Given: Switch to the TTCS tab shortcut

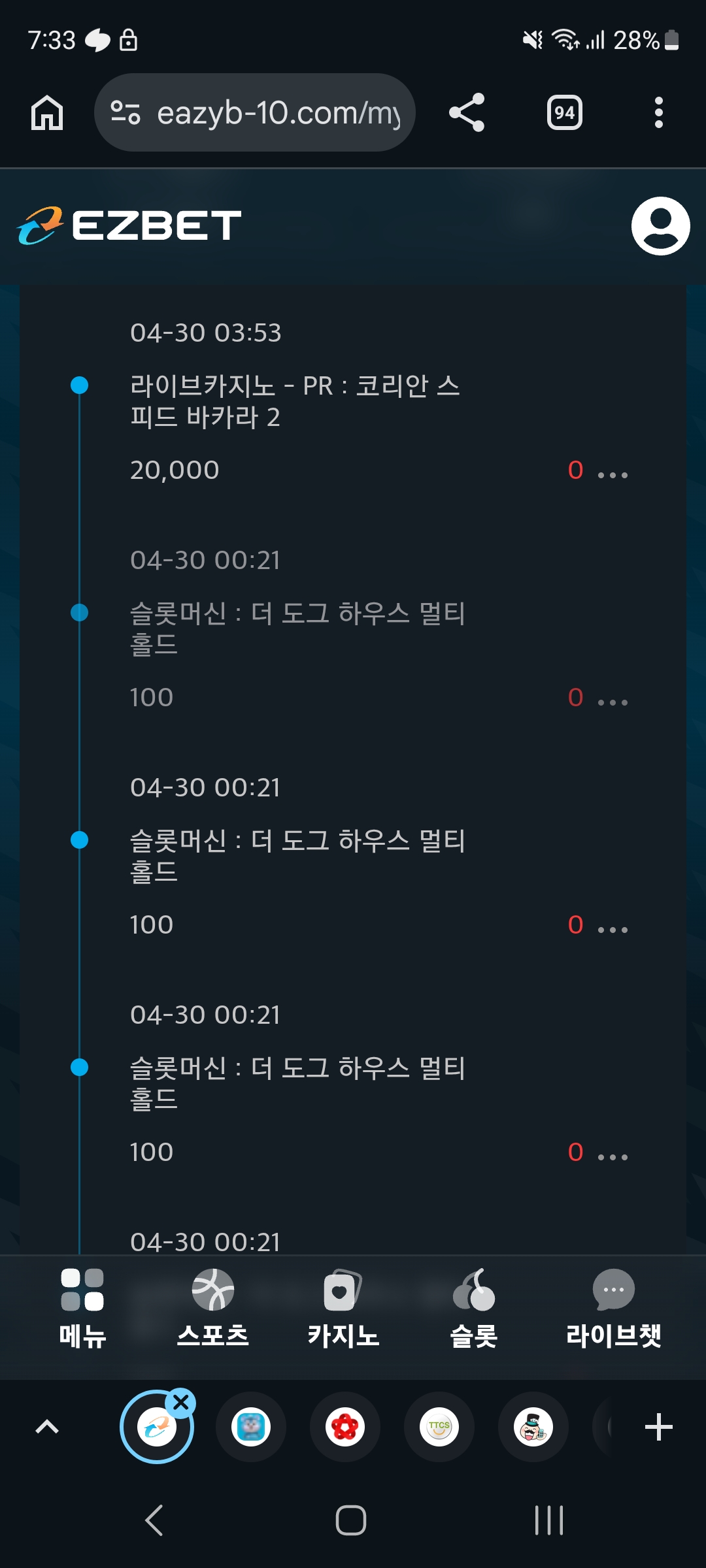Looking at the screenshot, I should (439, 1427).
